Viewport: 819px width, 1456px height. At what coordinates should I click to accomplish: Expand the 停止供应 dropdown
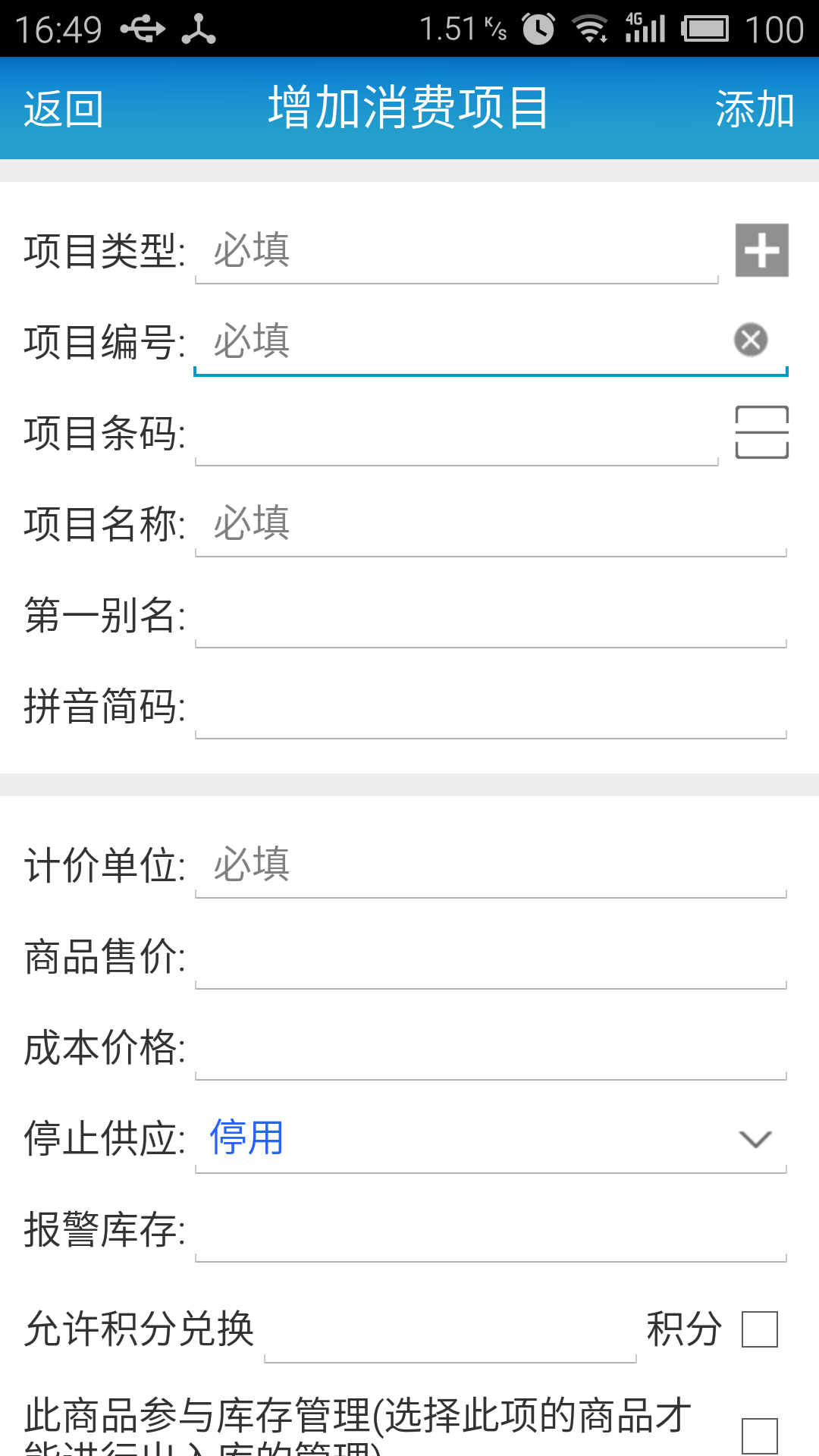(491, 1139)
